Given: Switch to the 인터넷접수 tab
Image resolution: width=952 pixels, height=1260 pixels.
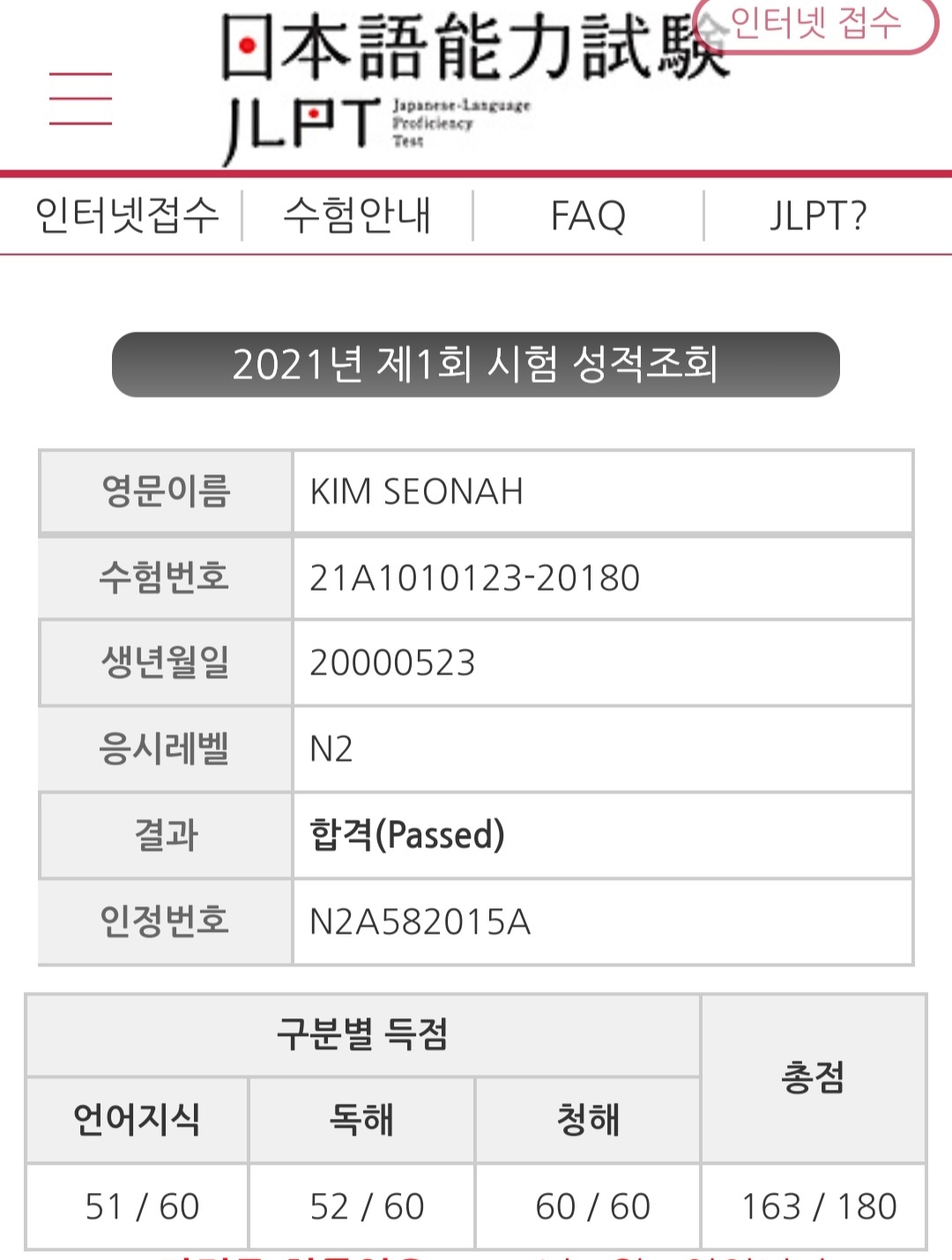Looking at the screenshot, I should (126, 216).
